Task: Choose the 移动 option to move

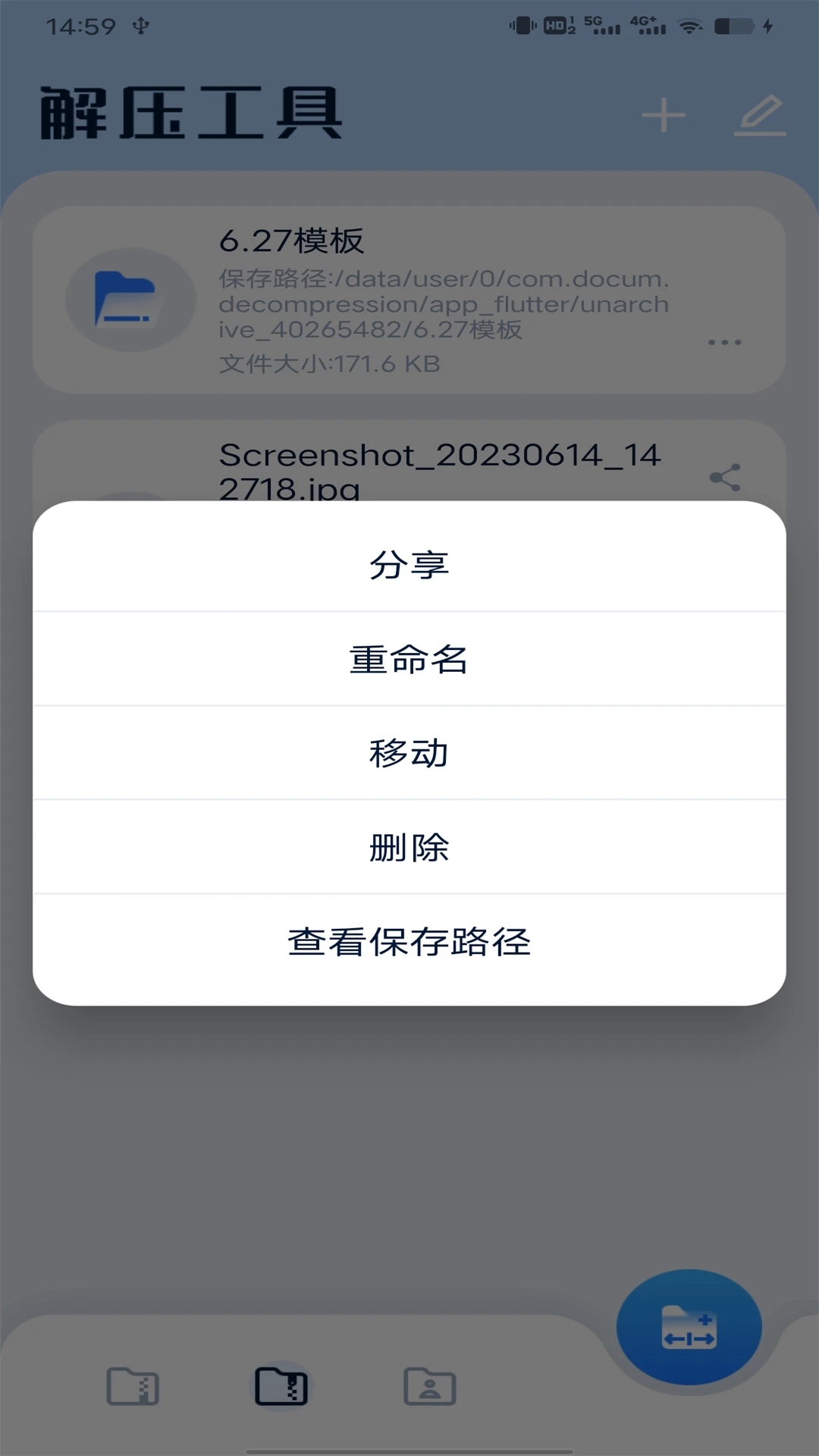Action: pyautogui.click(x=409, y=754)
